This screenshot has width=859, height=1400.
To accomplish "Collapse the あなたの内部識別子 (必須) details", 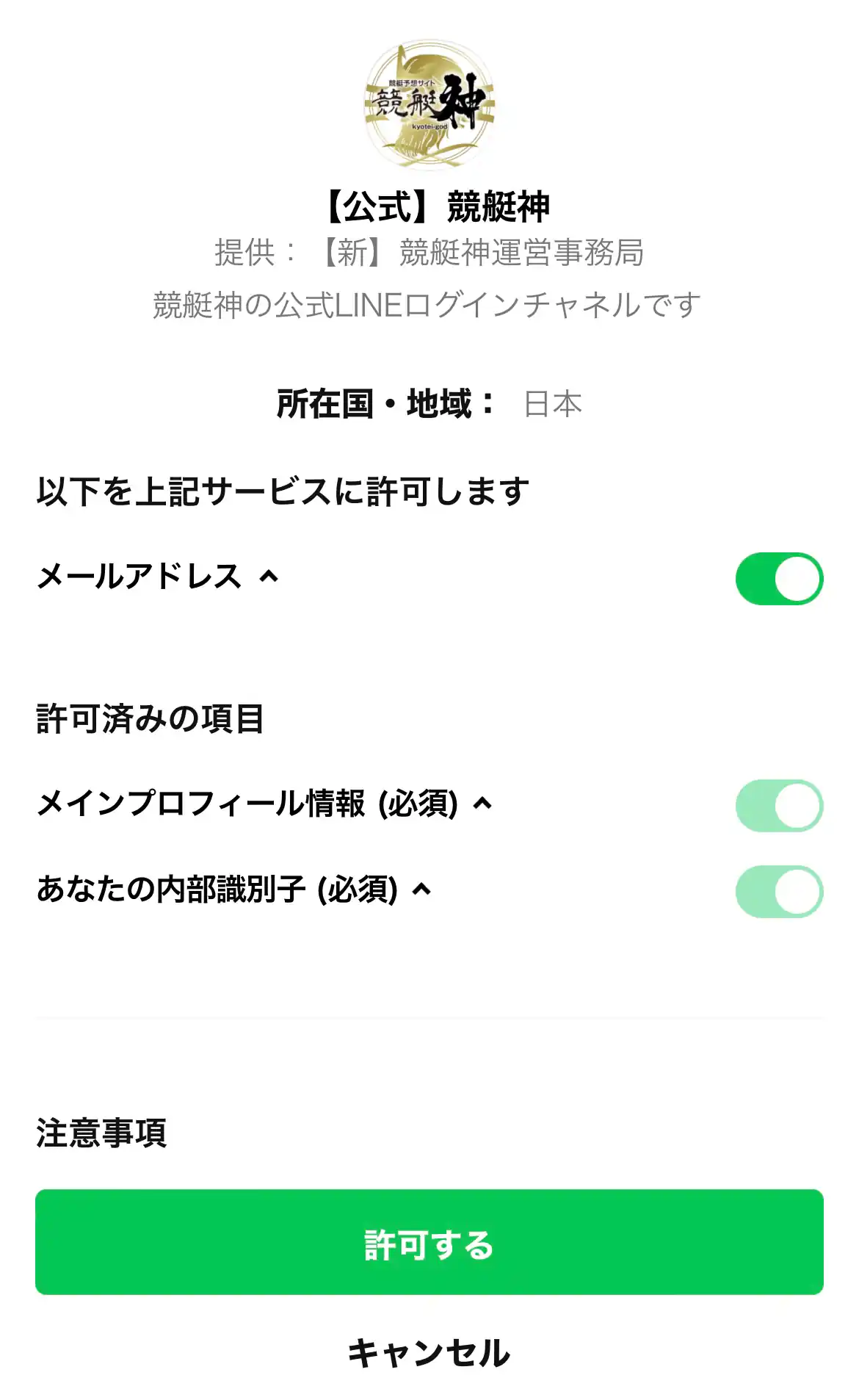I will click(420, 889).
